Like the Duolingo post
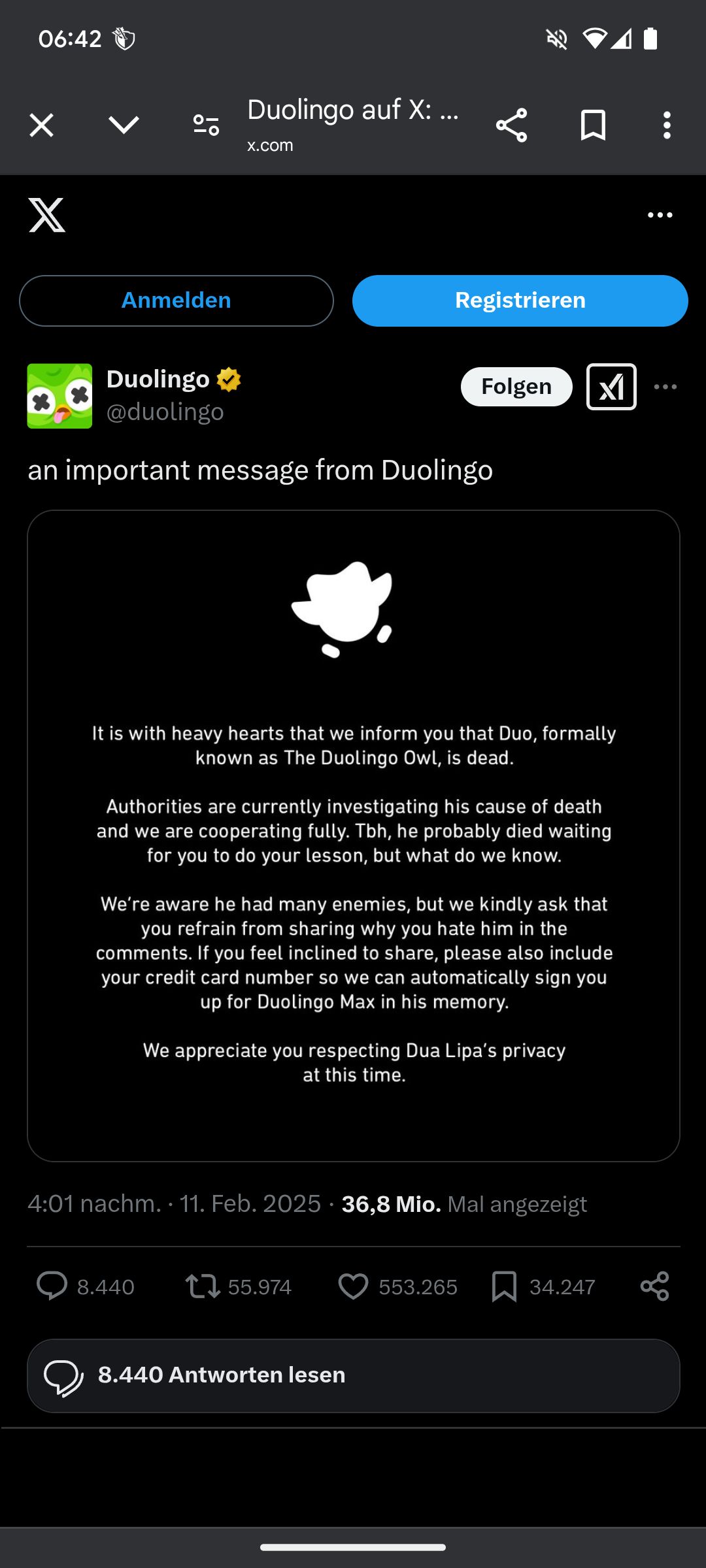This screenshot has width=706, height=1568. 354,1286
